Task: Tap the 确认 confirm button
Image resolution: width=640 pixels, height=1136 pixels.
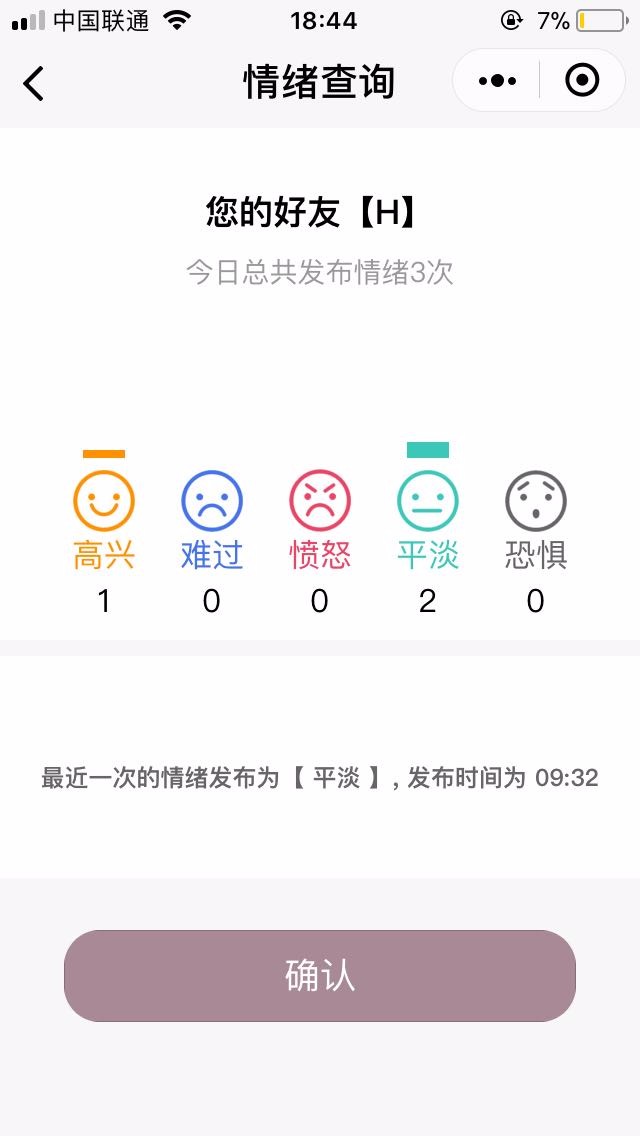Action: click(320, 976)
